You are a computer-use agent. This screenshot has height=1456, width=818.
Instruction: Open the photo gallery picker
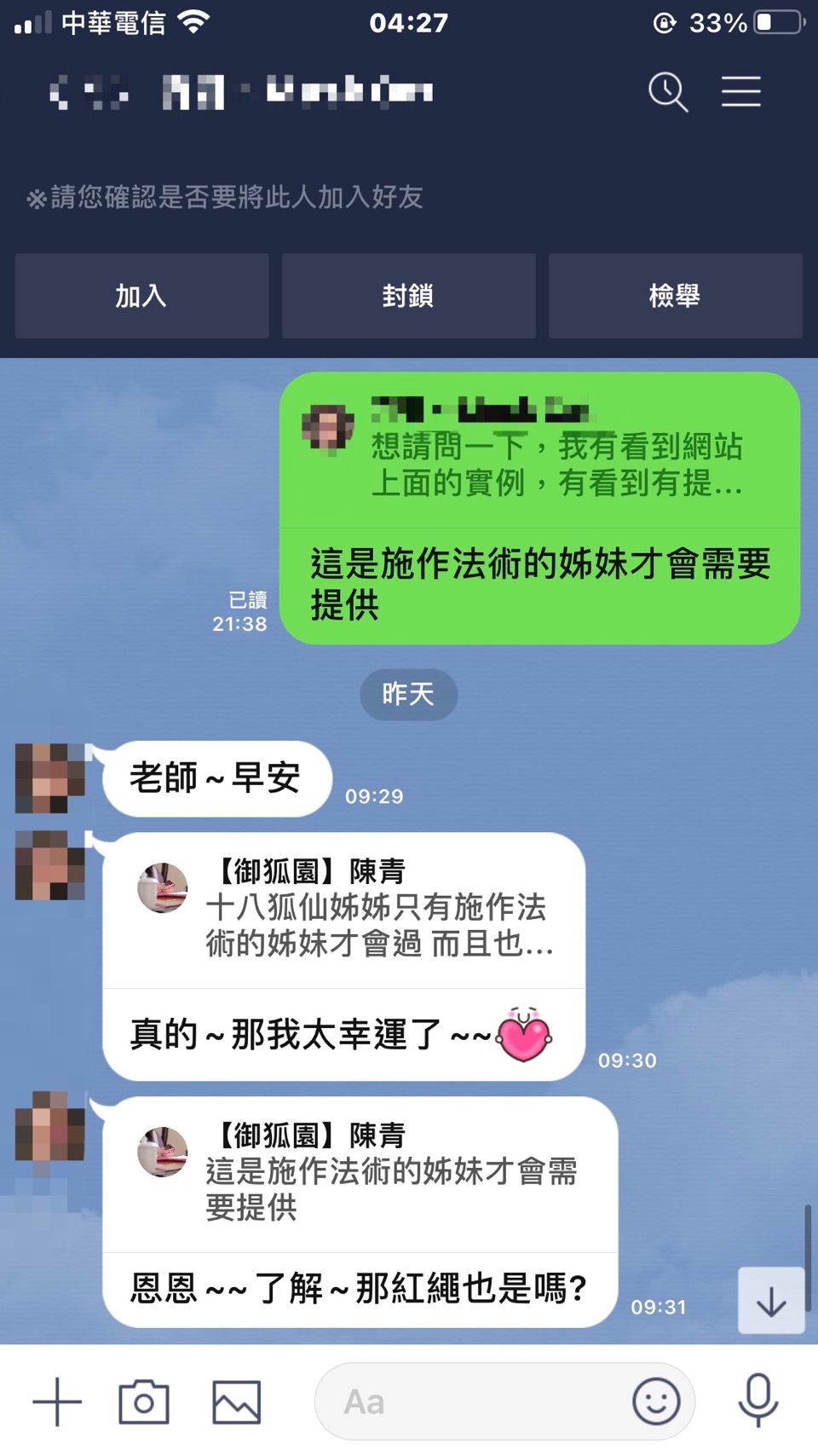(236, 1401)
